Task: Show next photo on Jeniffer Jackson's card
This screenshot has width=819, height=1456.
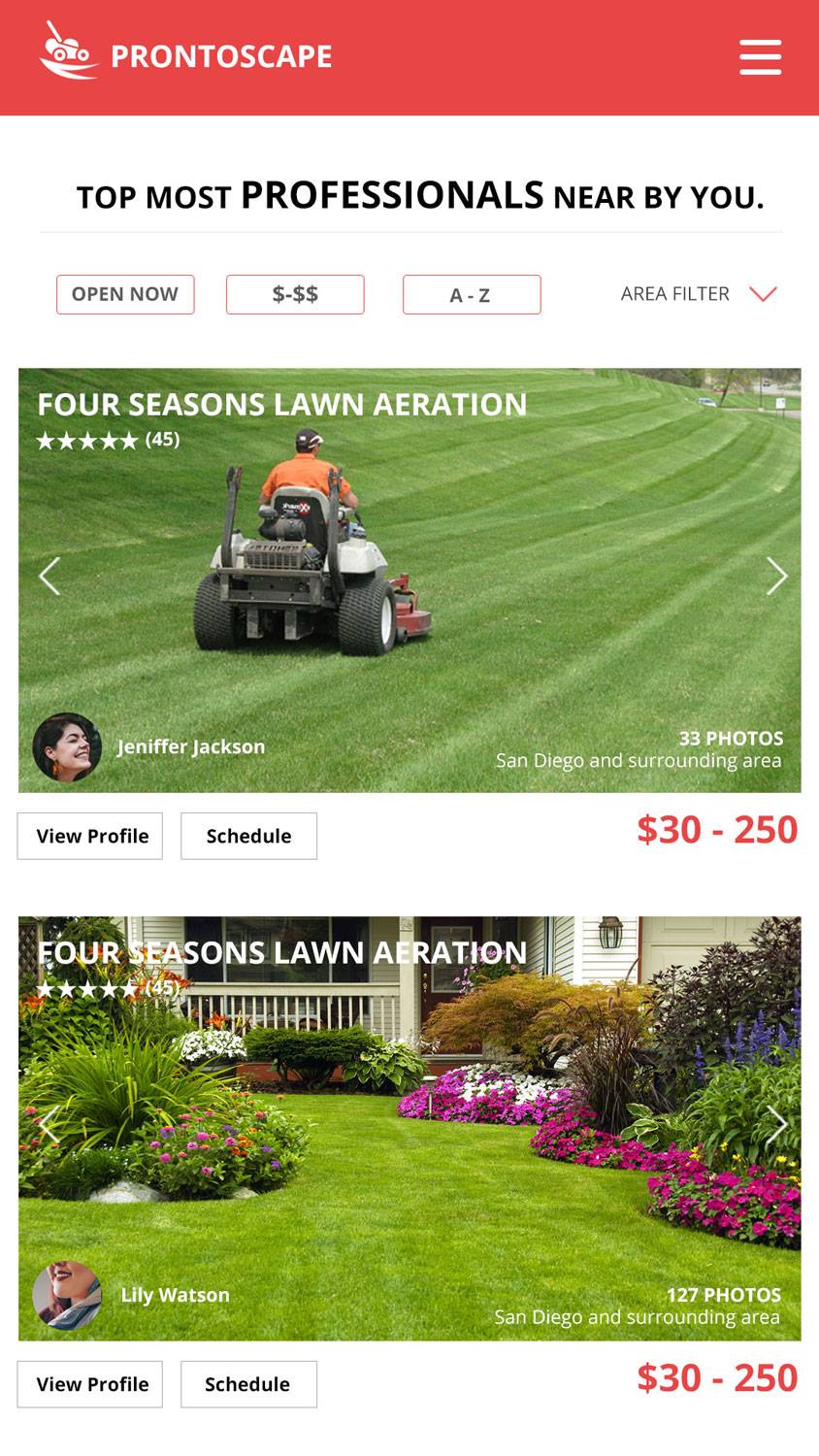Action: click(x=776, y=577)
